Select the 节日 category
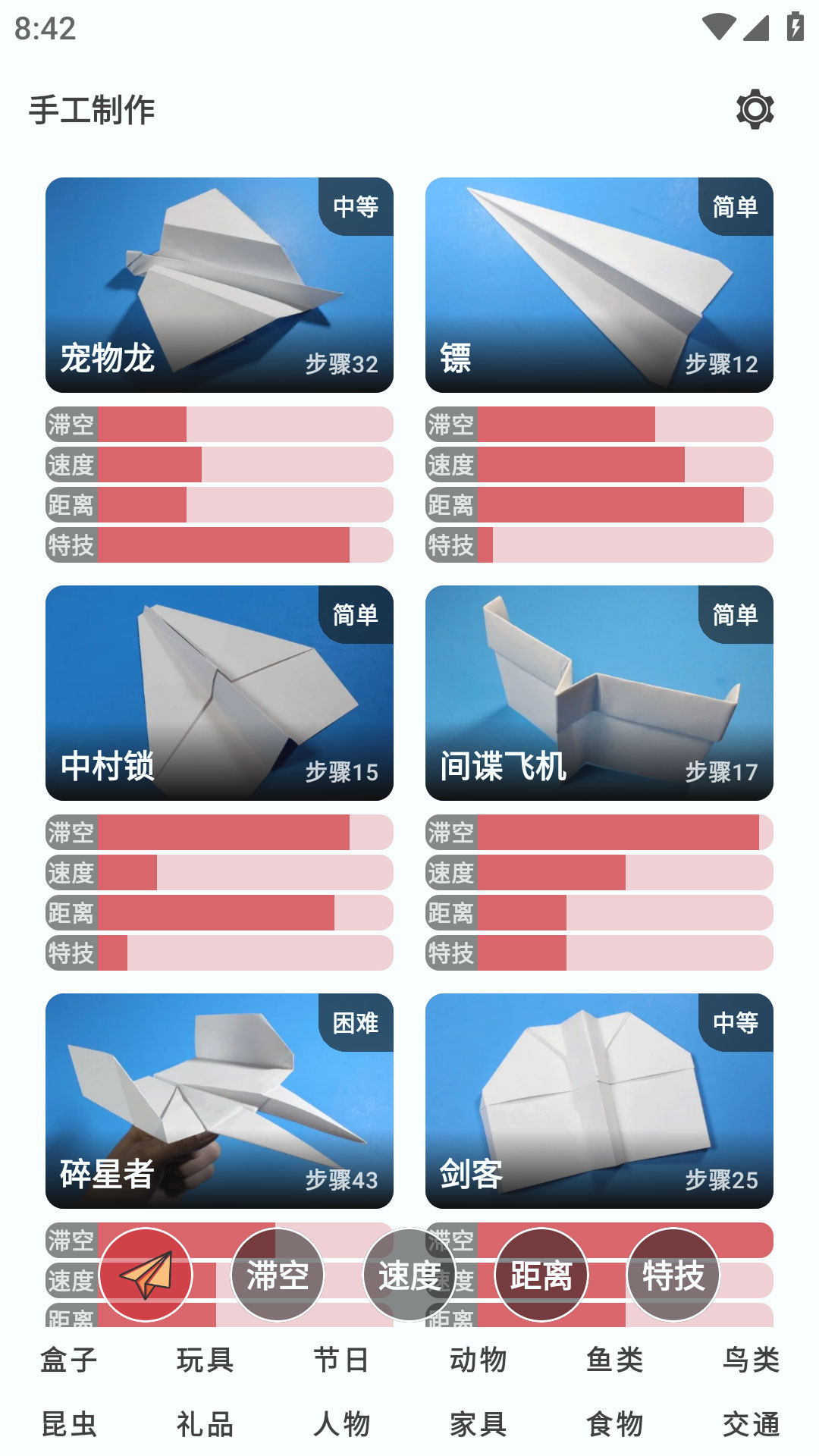This screenshot has width=819, height=1456. [341, 1360]
